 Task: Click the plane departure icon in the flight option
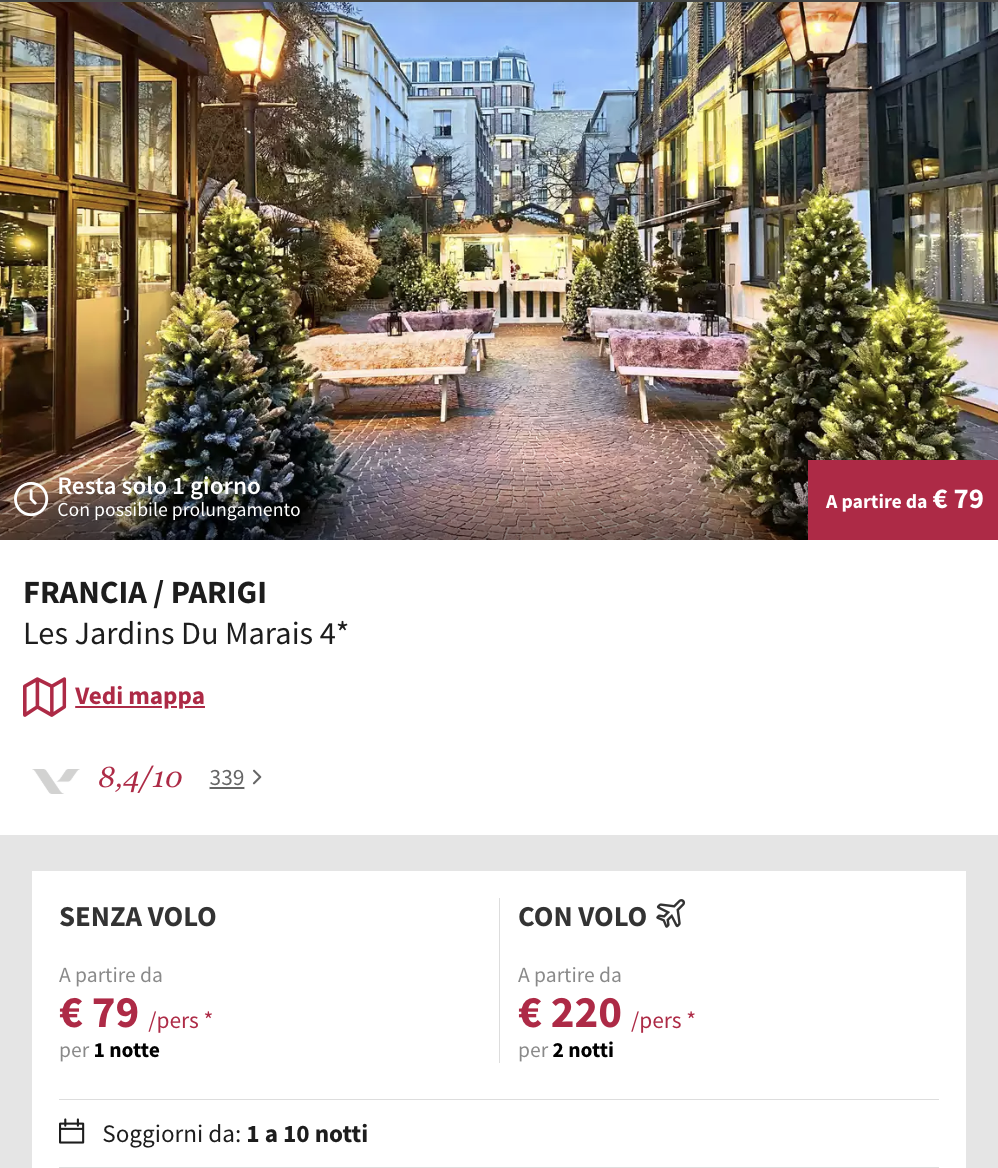pyautogui.click(x=668, y=913)
